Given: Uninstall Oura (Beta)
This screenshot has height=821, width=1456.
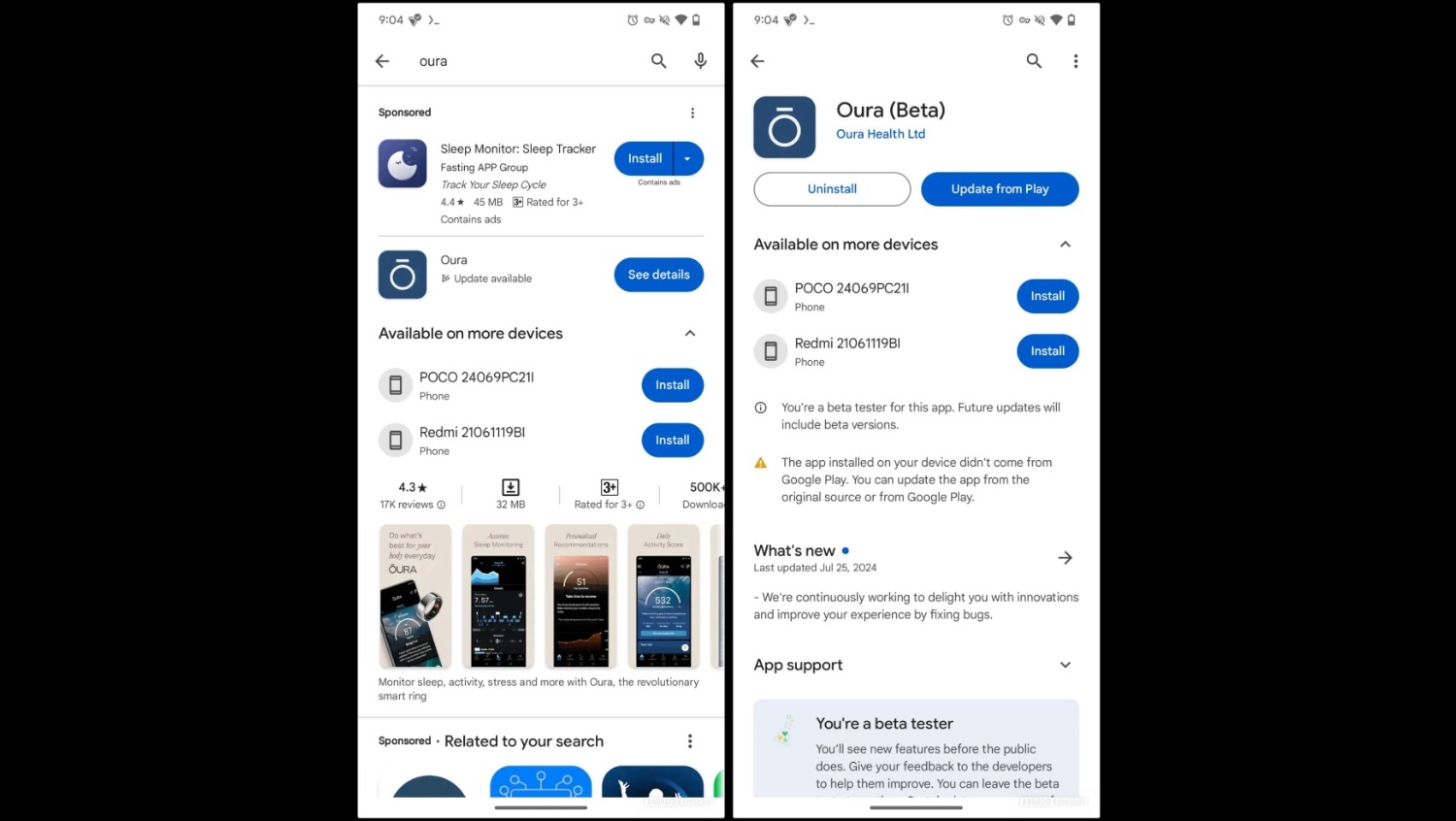Looking at the screenshot, I should pyautogui.click(x=832, y=189).
